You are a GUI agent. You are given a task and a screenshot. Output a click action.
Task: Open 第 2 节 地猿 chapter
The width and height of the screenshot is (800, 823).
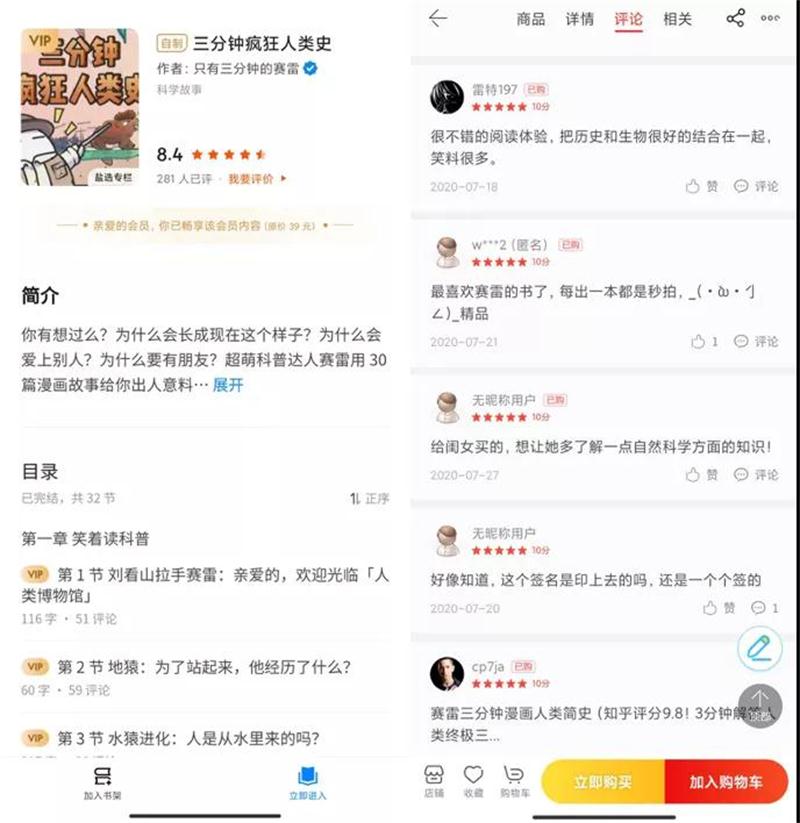tap(204, 667)
